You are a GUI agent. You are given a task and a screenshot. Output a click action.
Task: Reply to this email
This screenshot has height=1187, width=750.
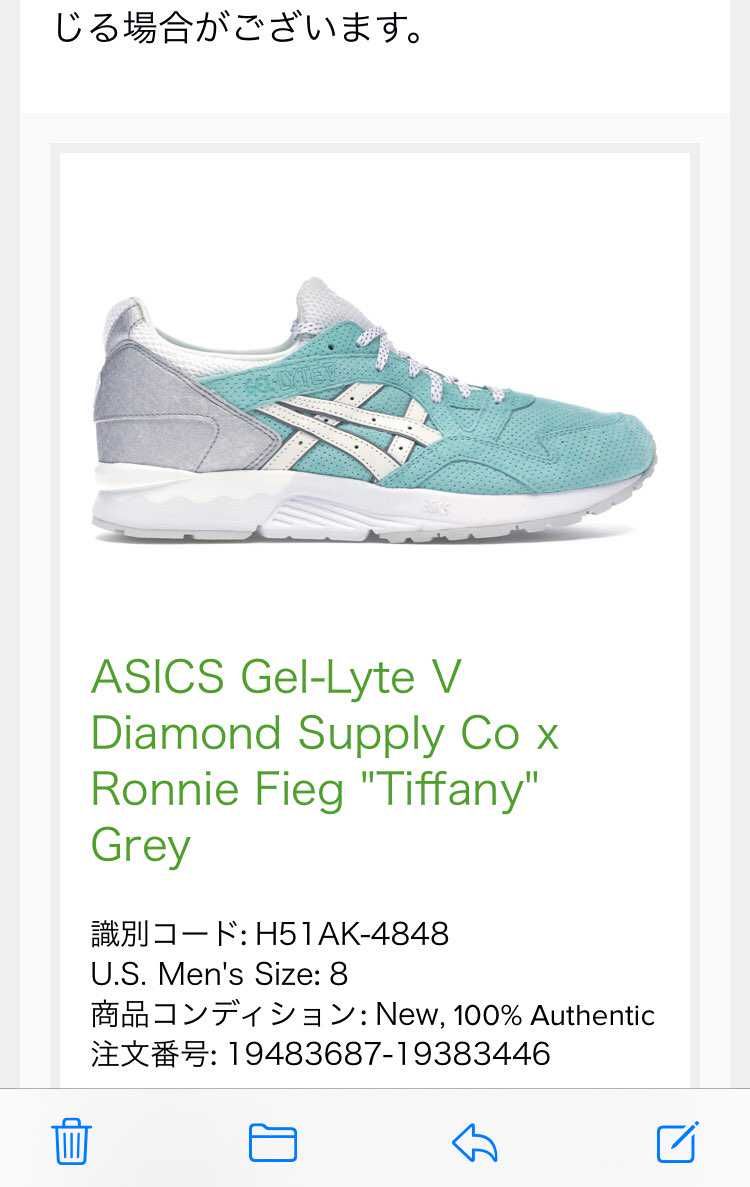[474, 1141]
